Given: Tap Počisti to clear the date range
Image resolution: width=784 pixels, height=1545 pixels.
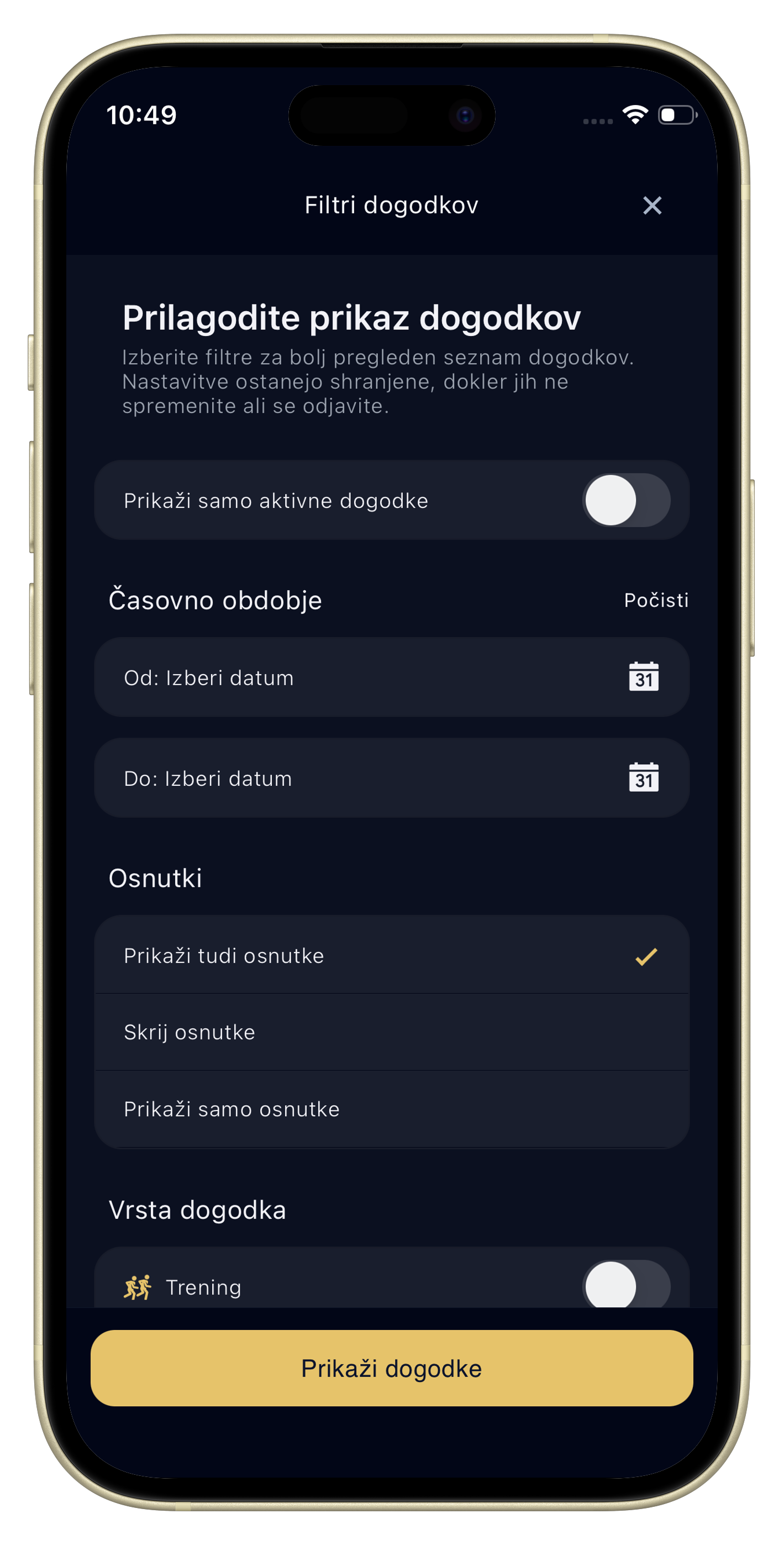Looking at the screenshot, I should (656, 600).
